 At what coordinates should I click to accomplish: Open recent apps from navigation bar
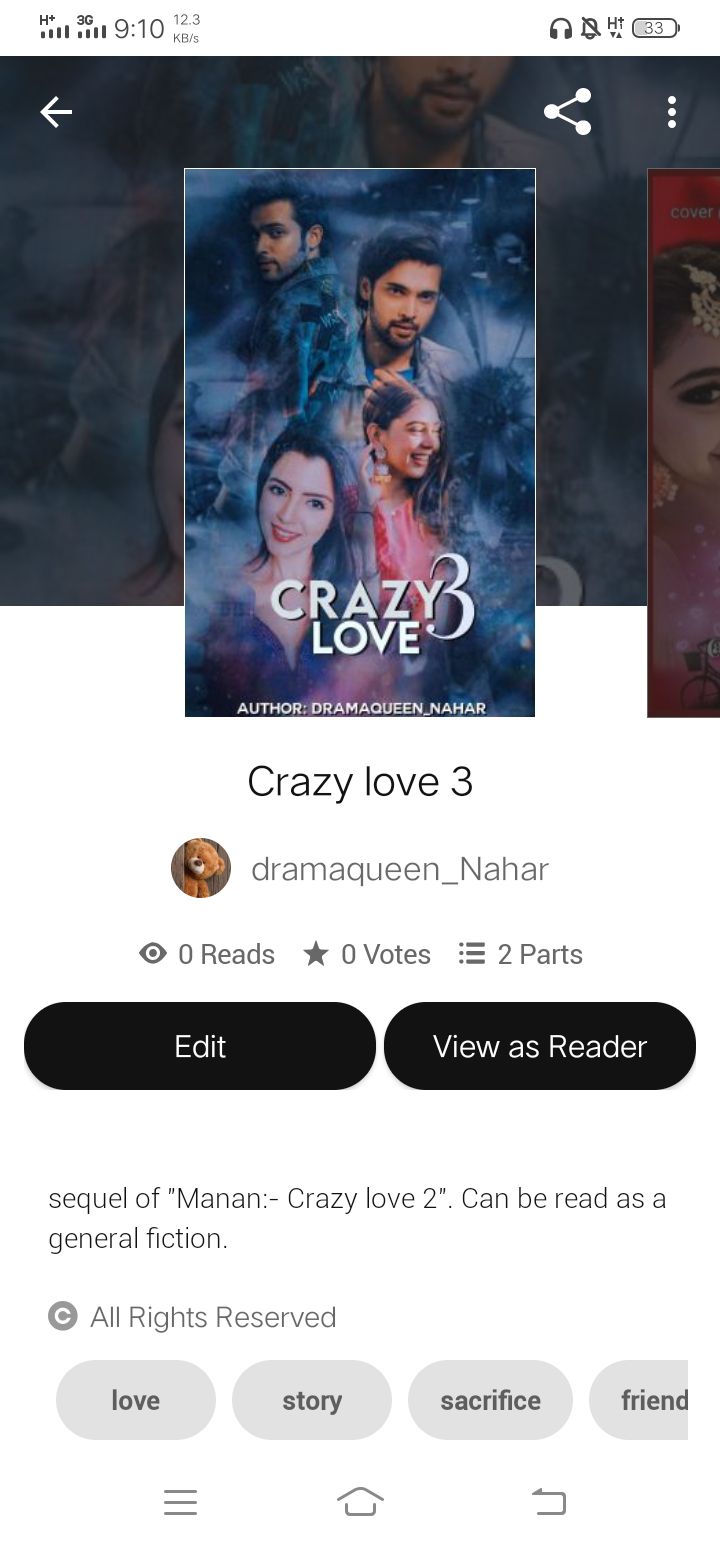click(x=180, y=1501)
